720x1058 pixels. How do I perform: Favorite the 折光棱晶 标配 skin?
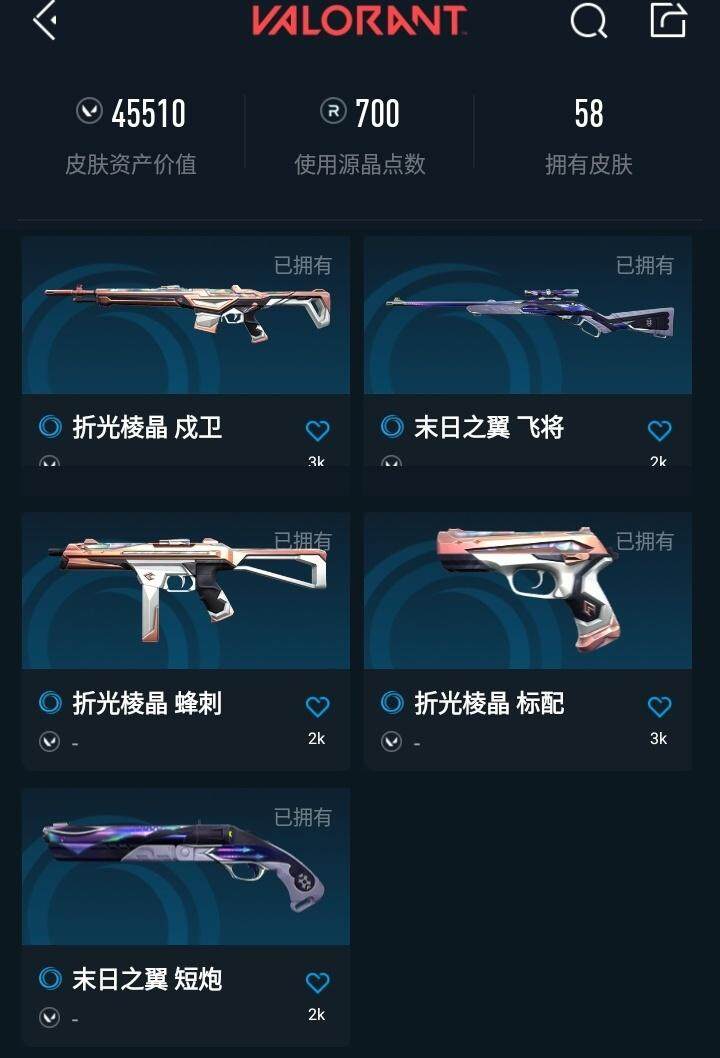point(659,707)
